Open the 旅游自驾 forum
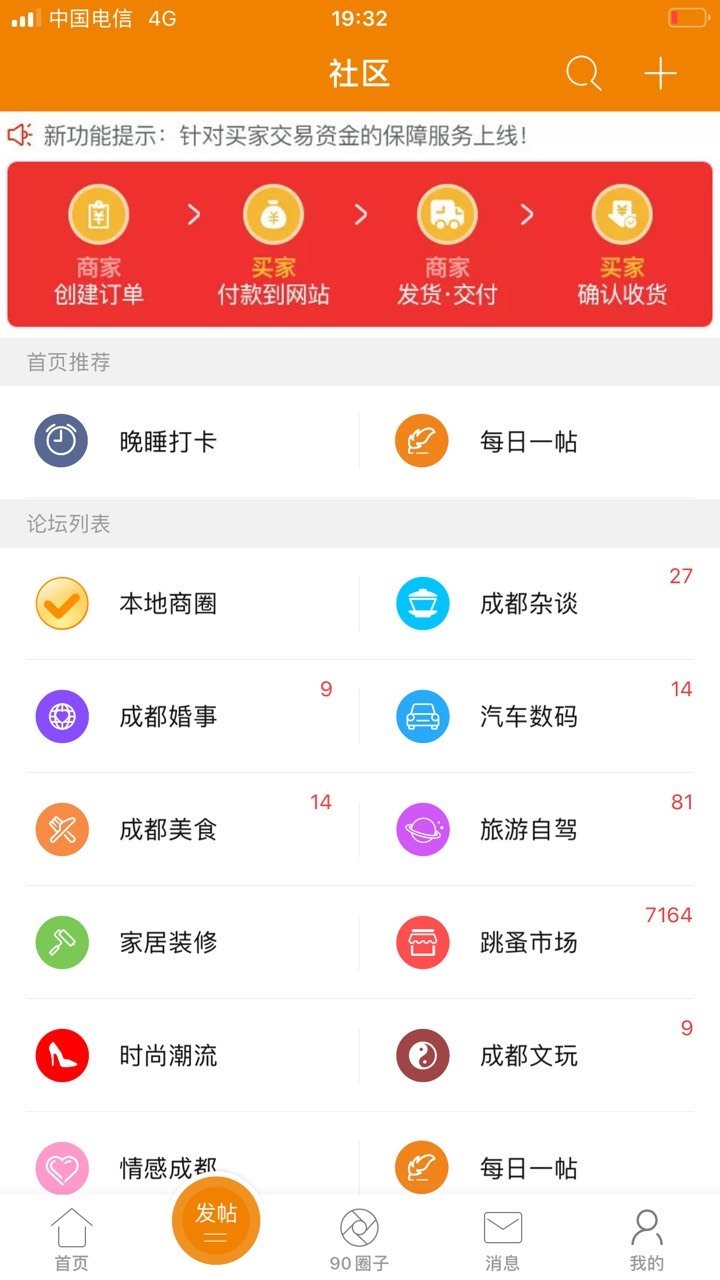 [x=540, y=829]
